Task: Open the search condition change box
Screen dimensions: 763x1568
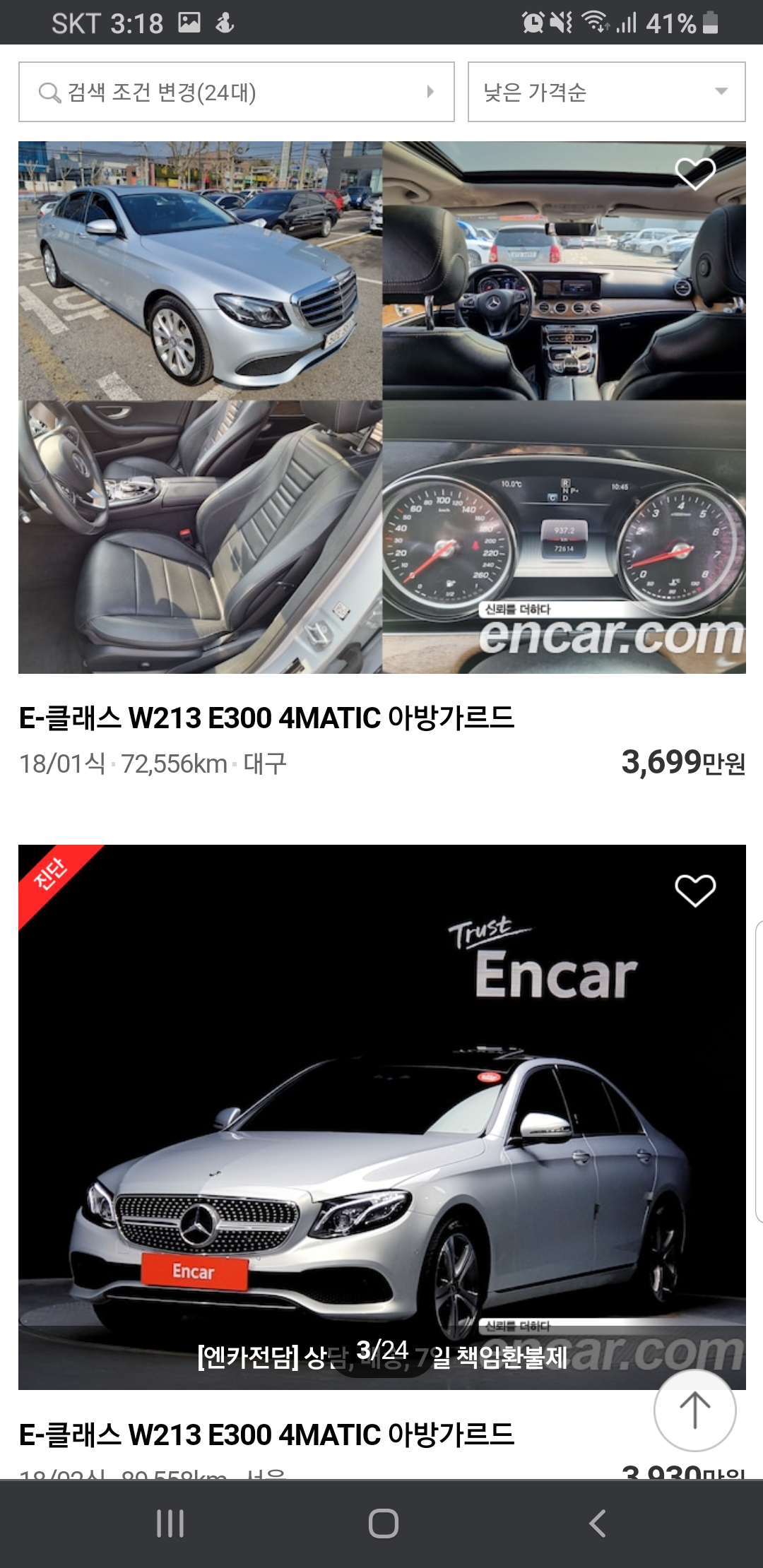Action: coord(236,92)
